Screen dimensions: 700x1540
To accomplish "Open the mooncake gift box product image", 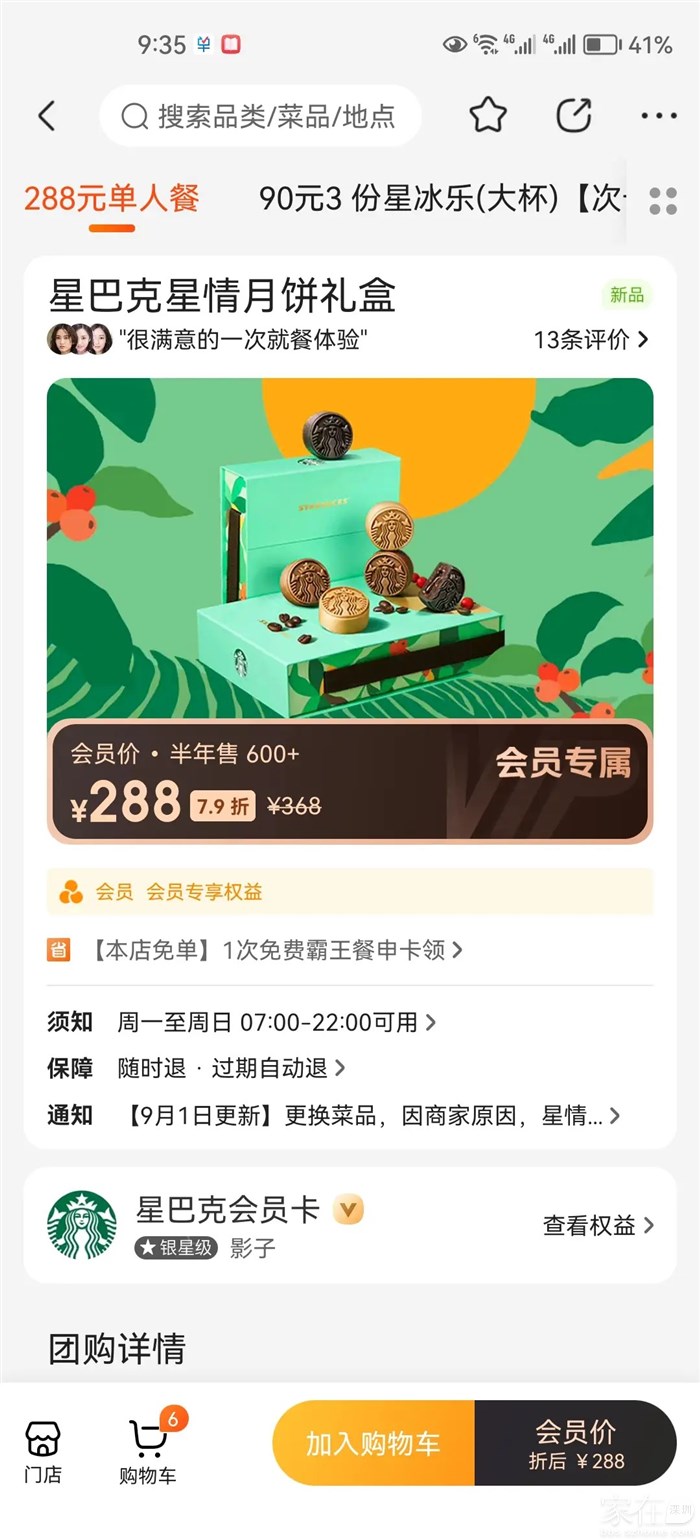I will click(x=350, y=550).
